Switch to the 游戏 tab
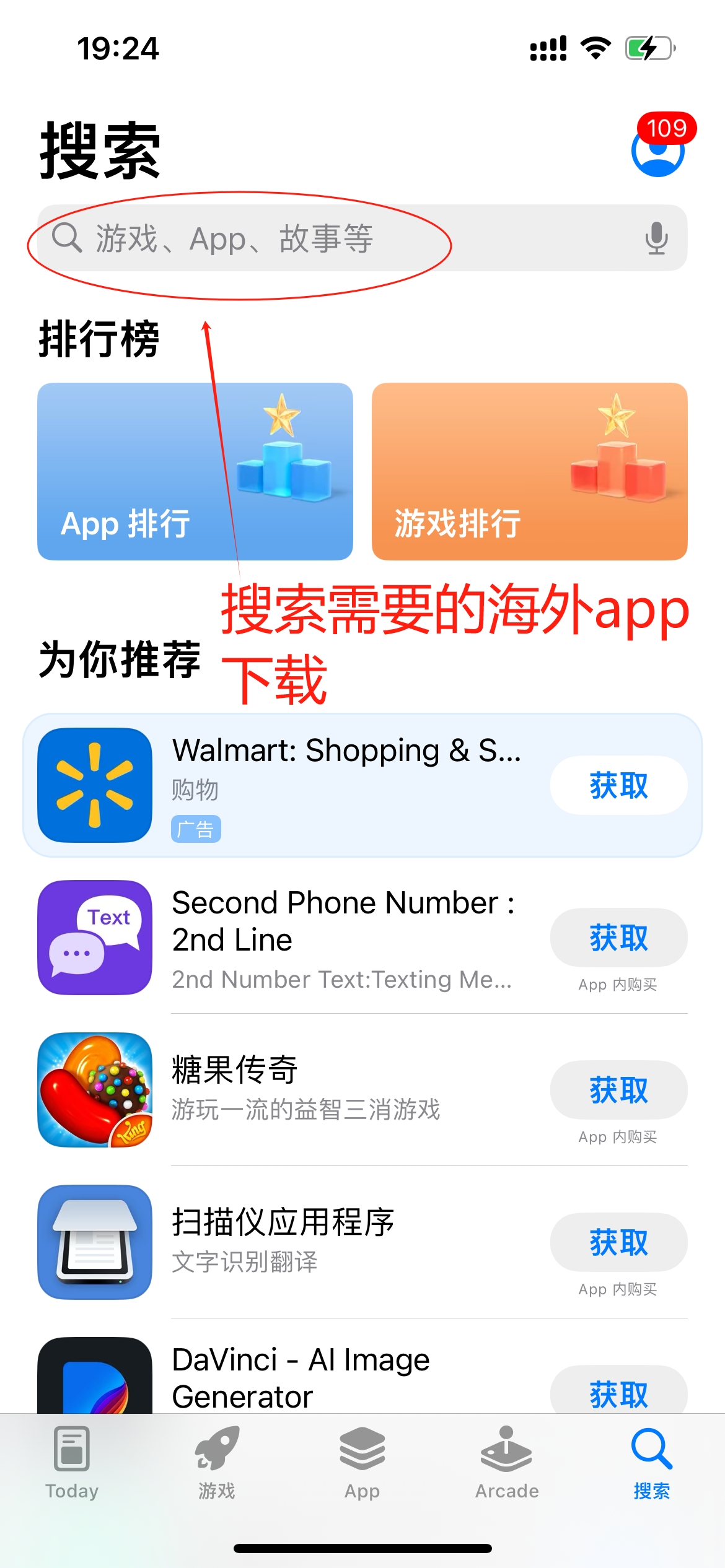 (217, 1463)
